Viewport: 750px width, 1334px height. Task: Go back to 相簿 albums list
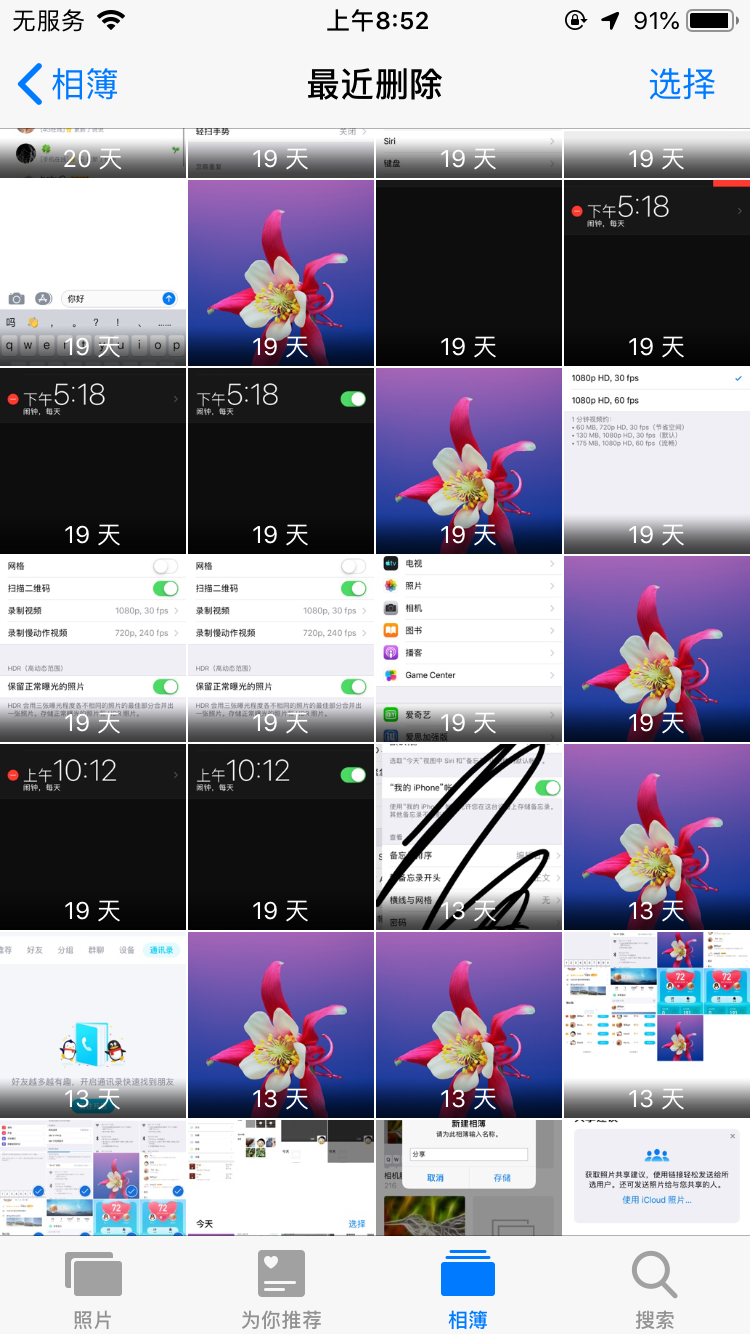[68, 85]
